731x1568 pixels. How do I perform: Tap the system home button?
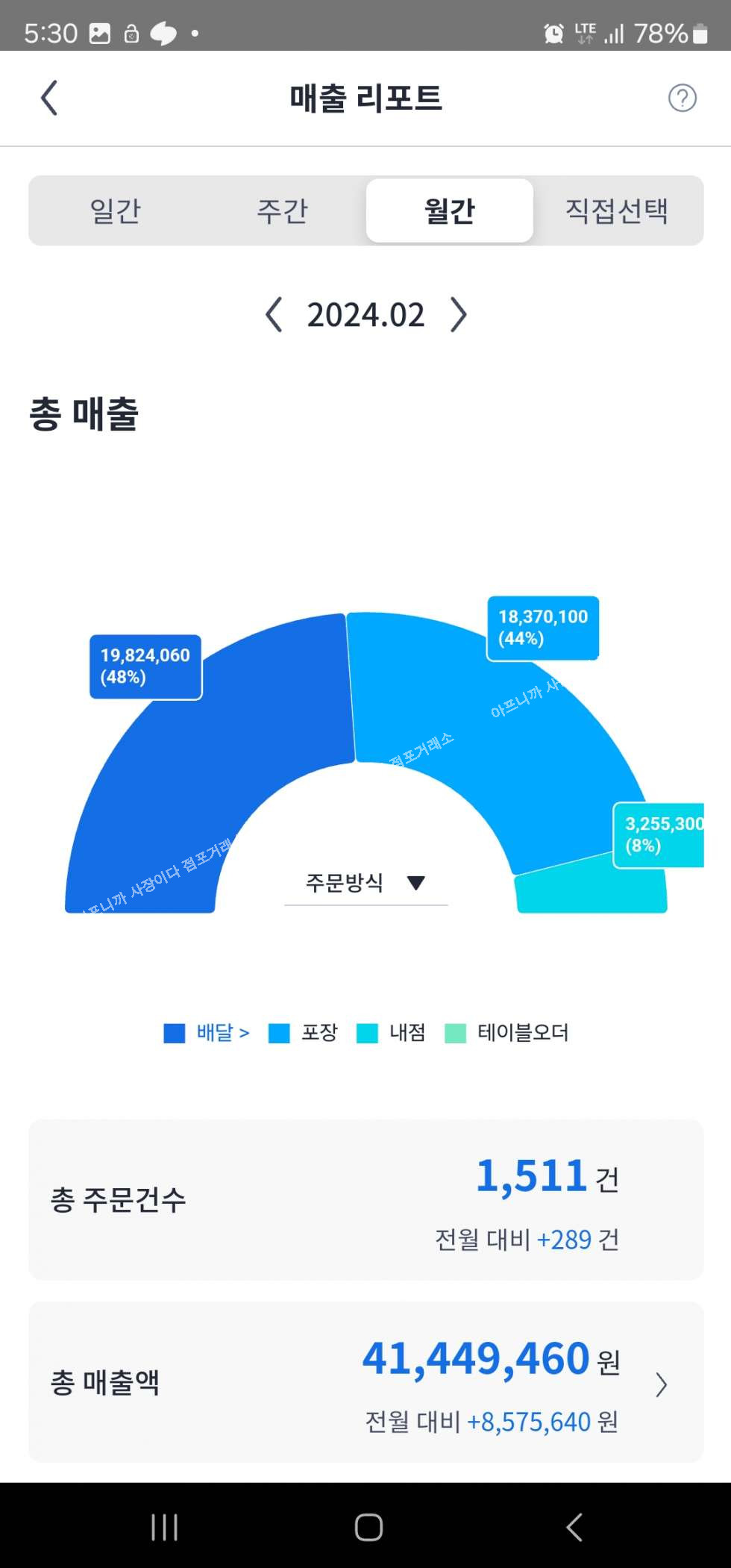point(368,1527)
